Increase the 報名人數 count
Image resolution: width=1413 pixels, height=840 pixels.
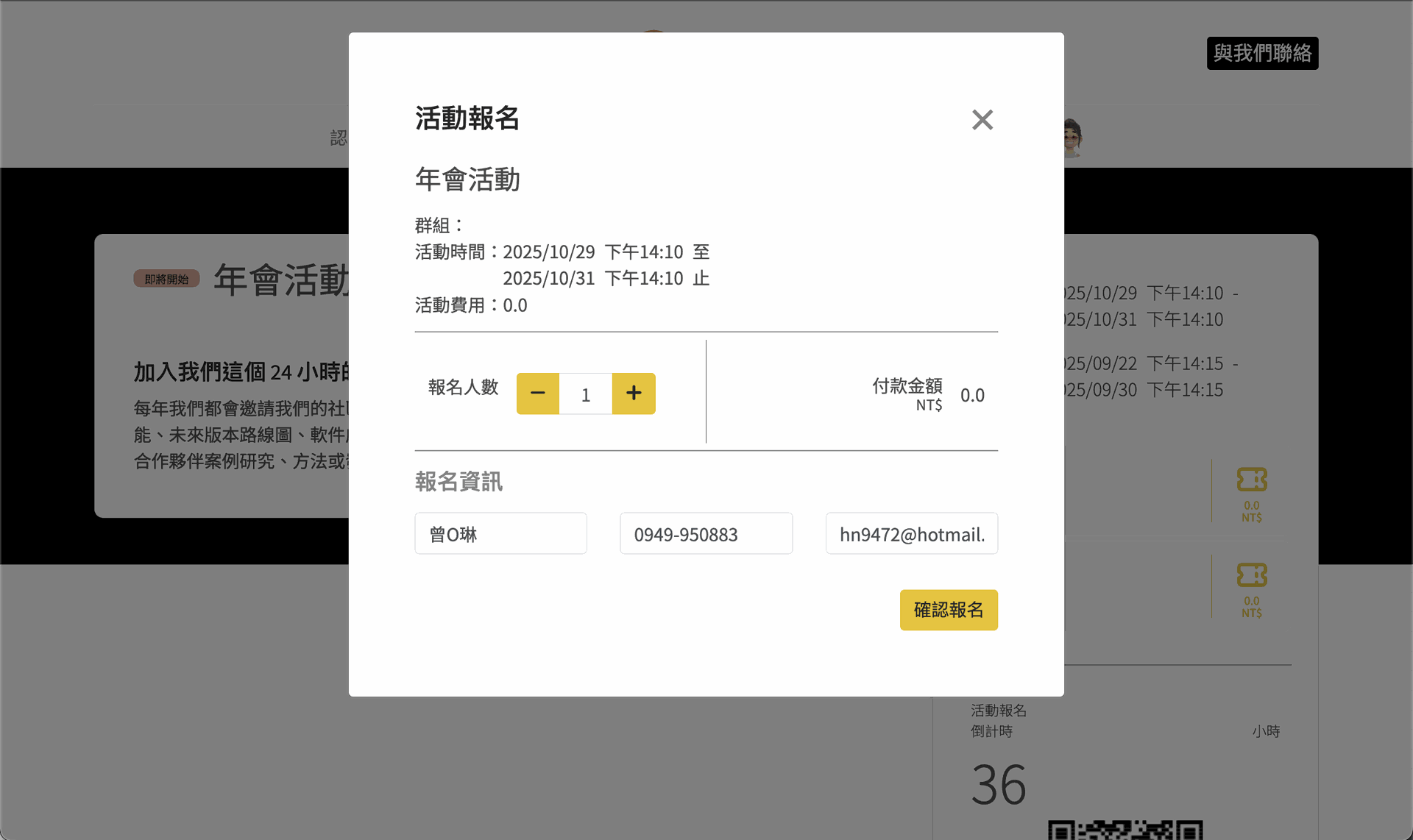click(x=634, y=394)
